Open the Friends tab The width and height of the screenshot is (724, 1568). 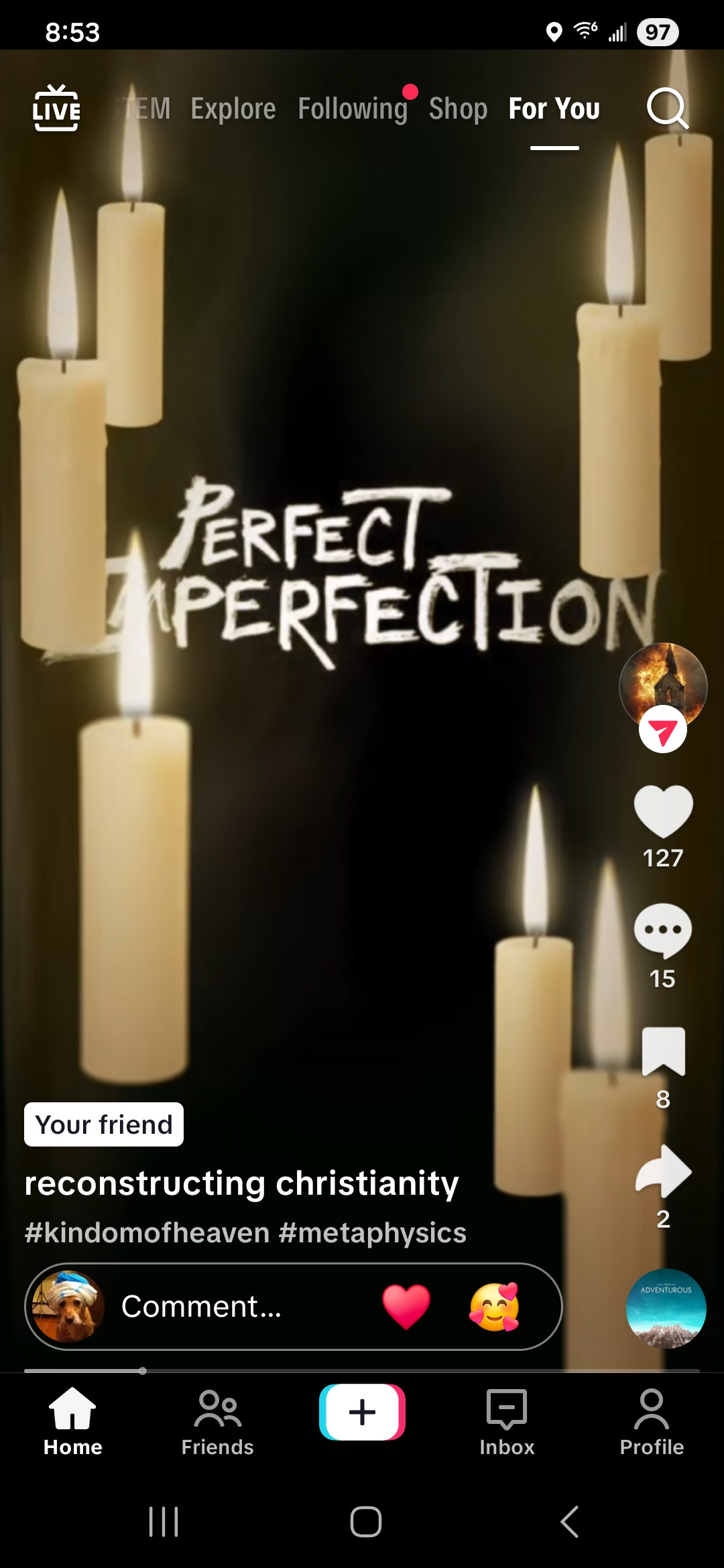click(x=217, y=1421)
